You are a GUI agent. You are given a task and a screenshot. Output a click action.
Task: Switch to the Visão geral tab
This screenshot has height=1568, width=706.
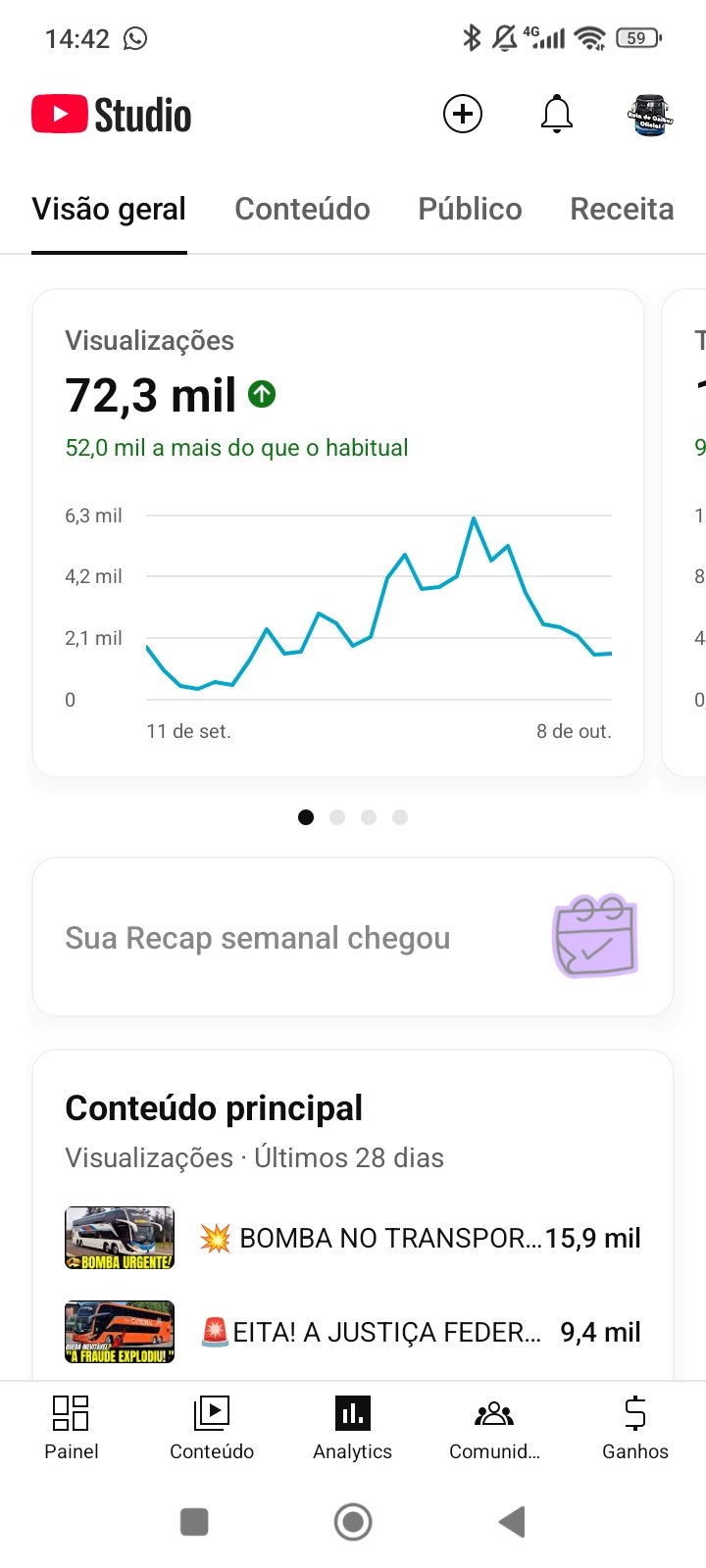pos(109,210)
